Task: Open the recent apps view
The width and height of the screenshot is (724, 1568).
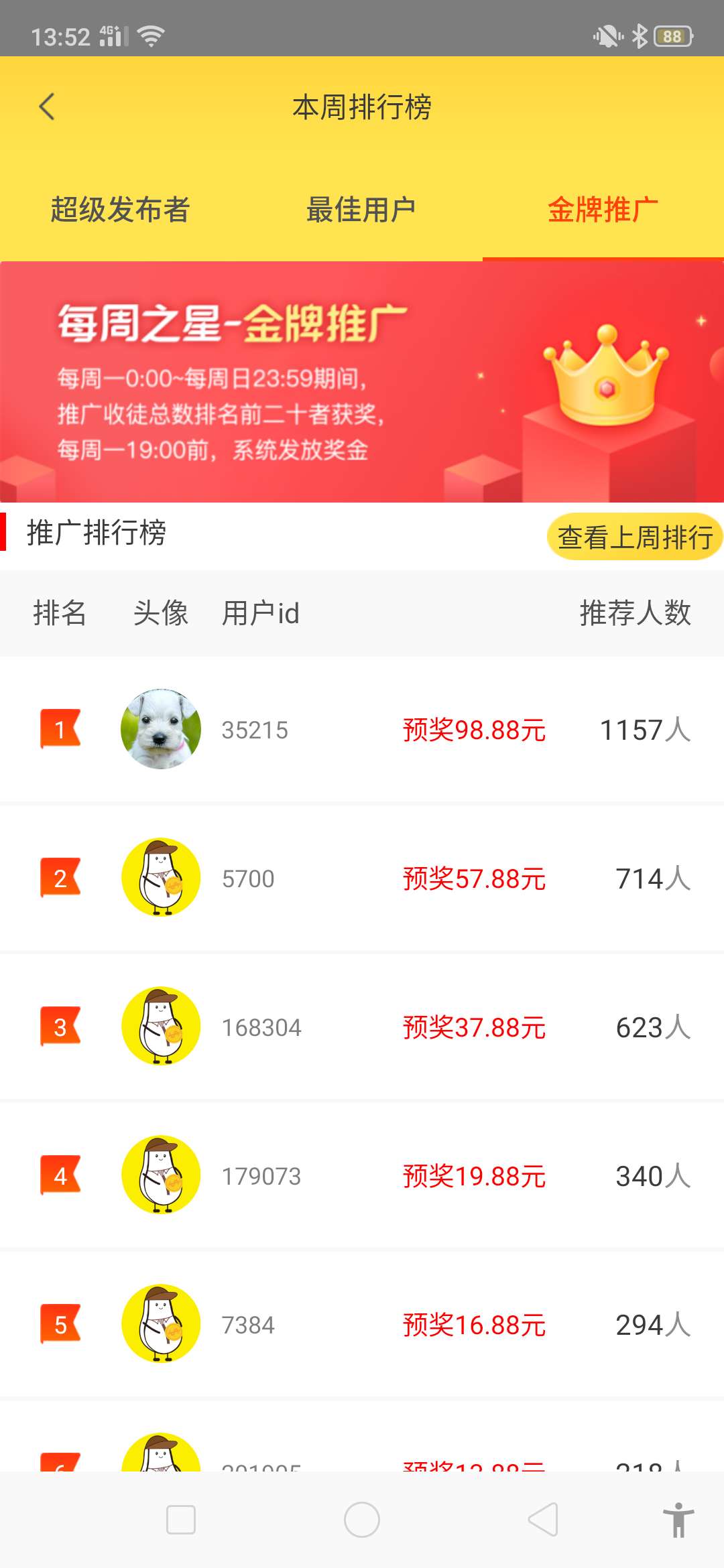Action: [181, 1519]
